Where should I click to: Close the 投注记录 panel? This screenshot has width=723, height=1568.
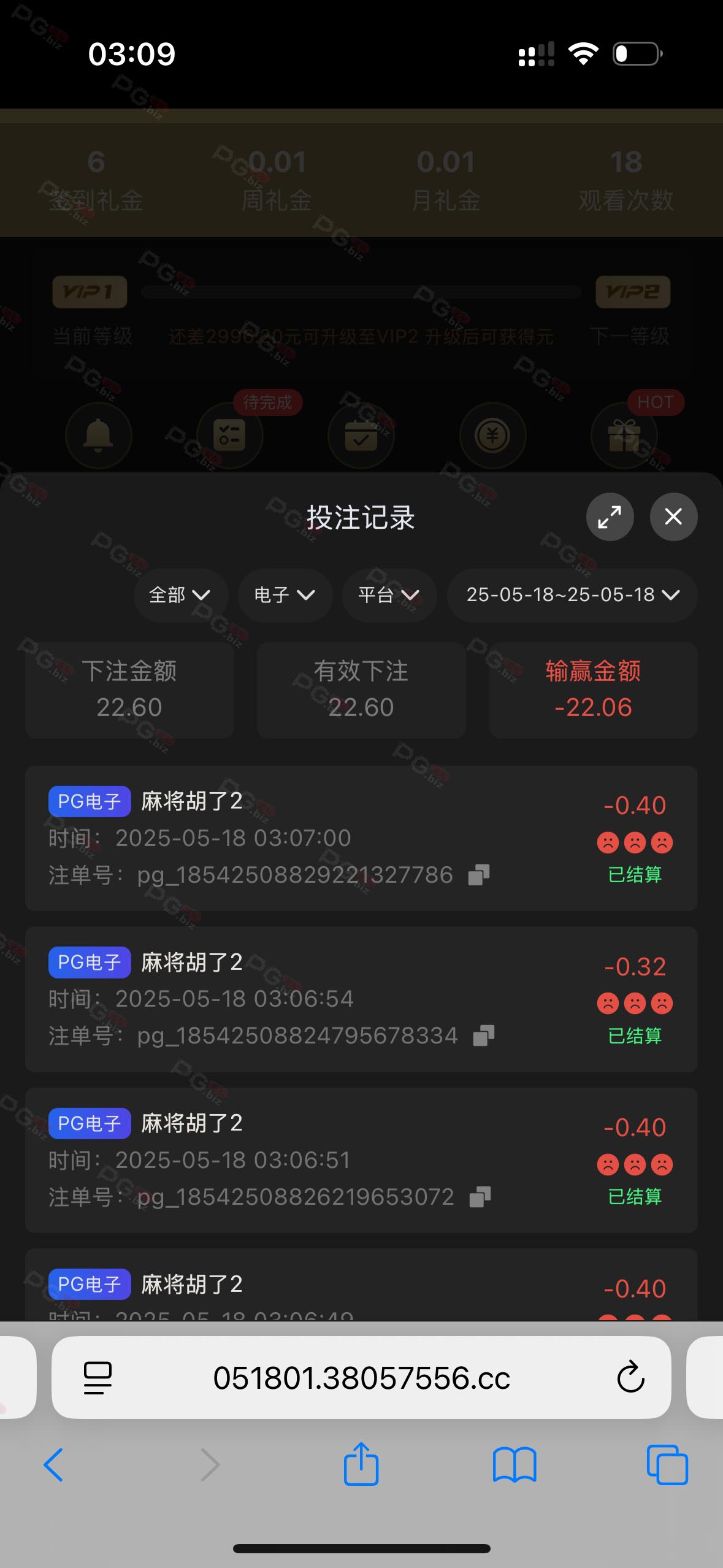[x=673, y=517]
